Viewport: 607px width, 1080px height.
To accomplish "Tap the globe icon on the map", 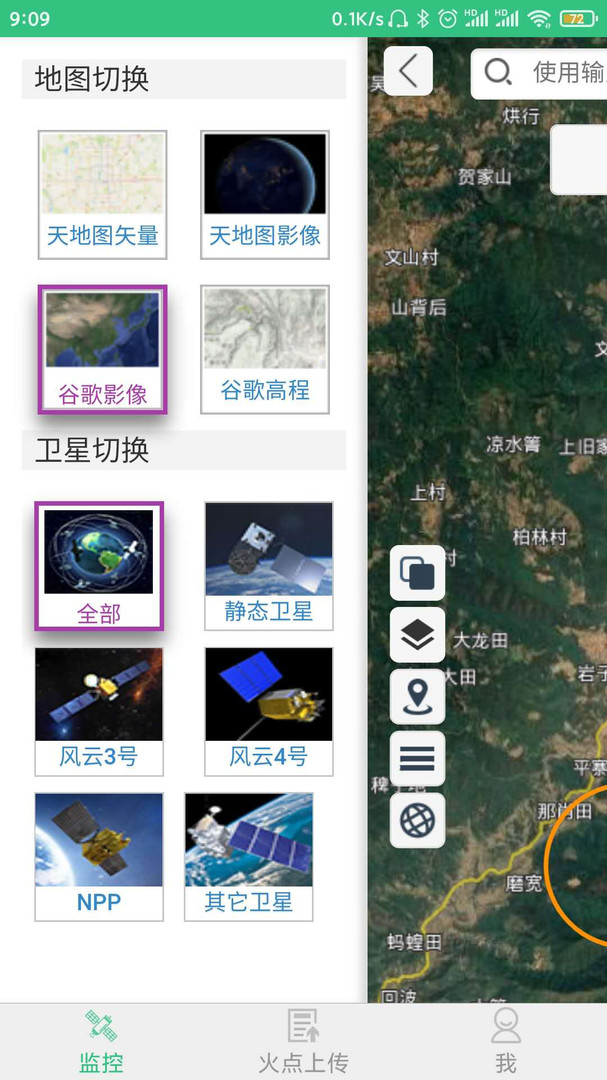I will pos(418,820).
